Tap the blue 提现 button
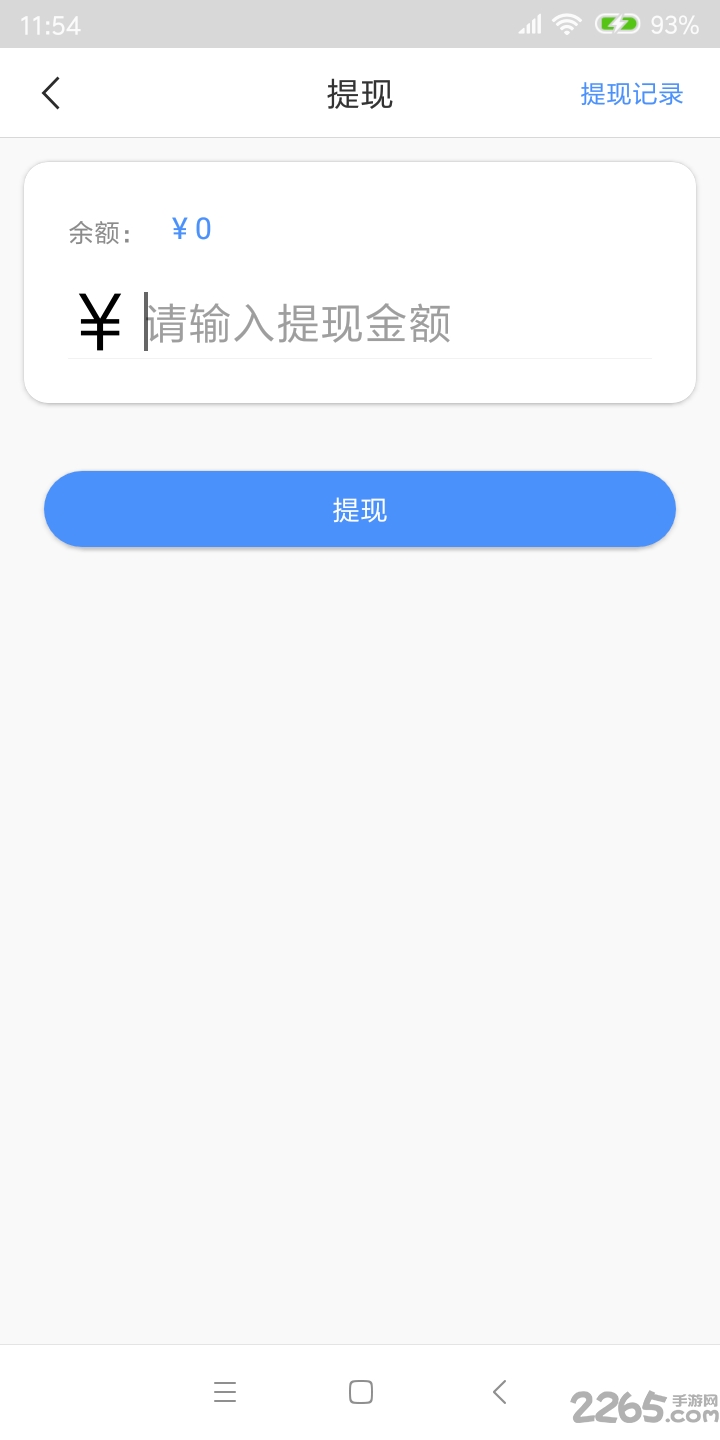The height and width of the screenshot is (1440, 720). tap(360, 509)
